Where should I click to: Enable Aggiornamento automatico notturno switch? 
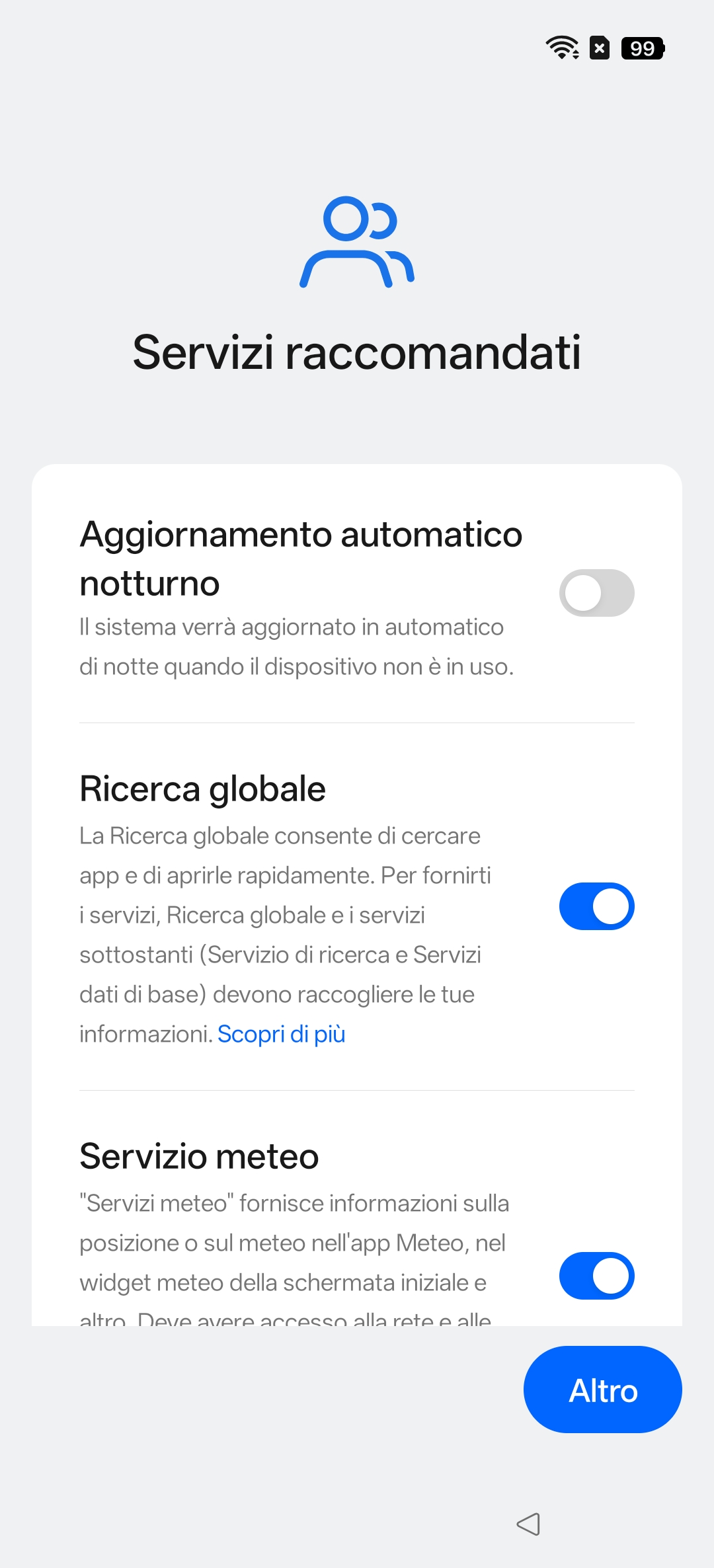point(596,593)
